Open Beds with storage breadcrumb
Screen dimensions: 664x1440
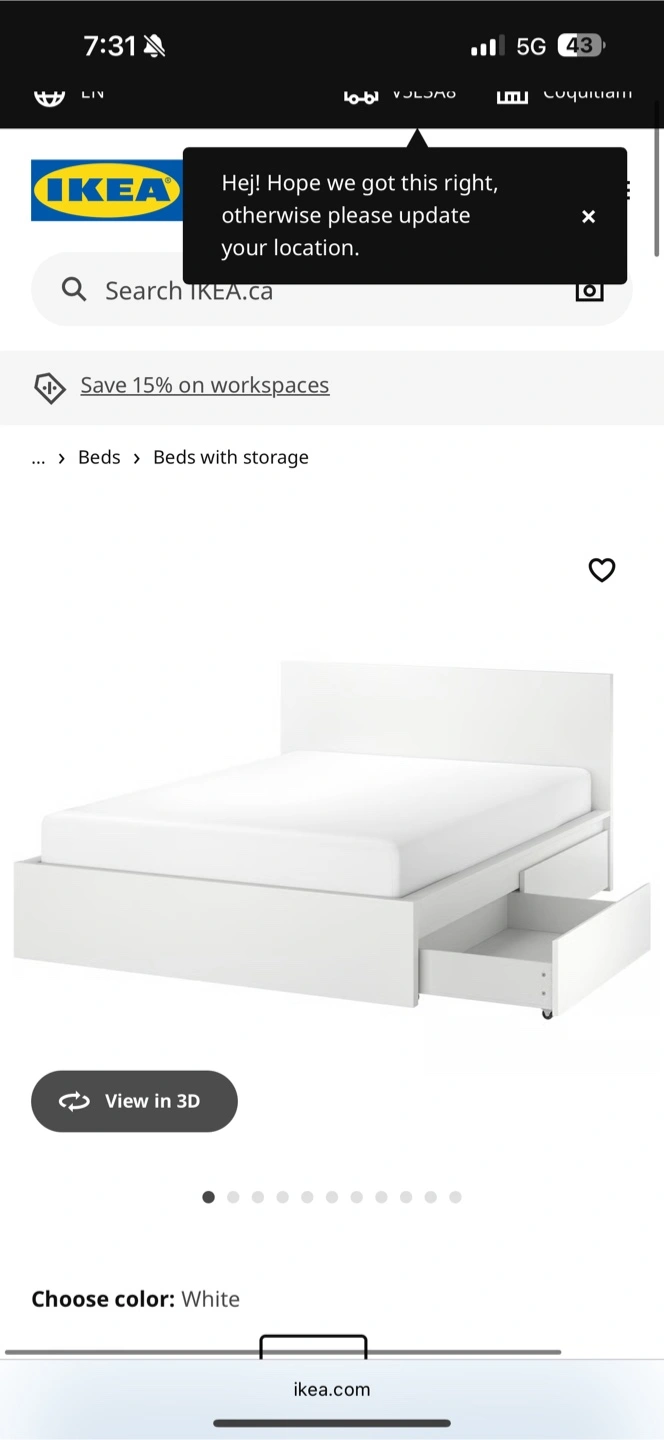[x=231, y=457]
